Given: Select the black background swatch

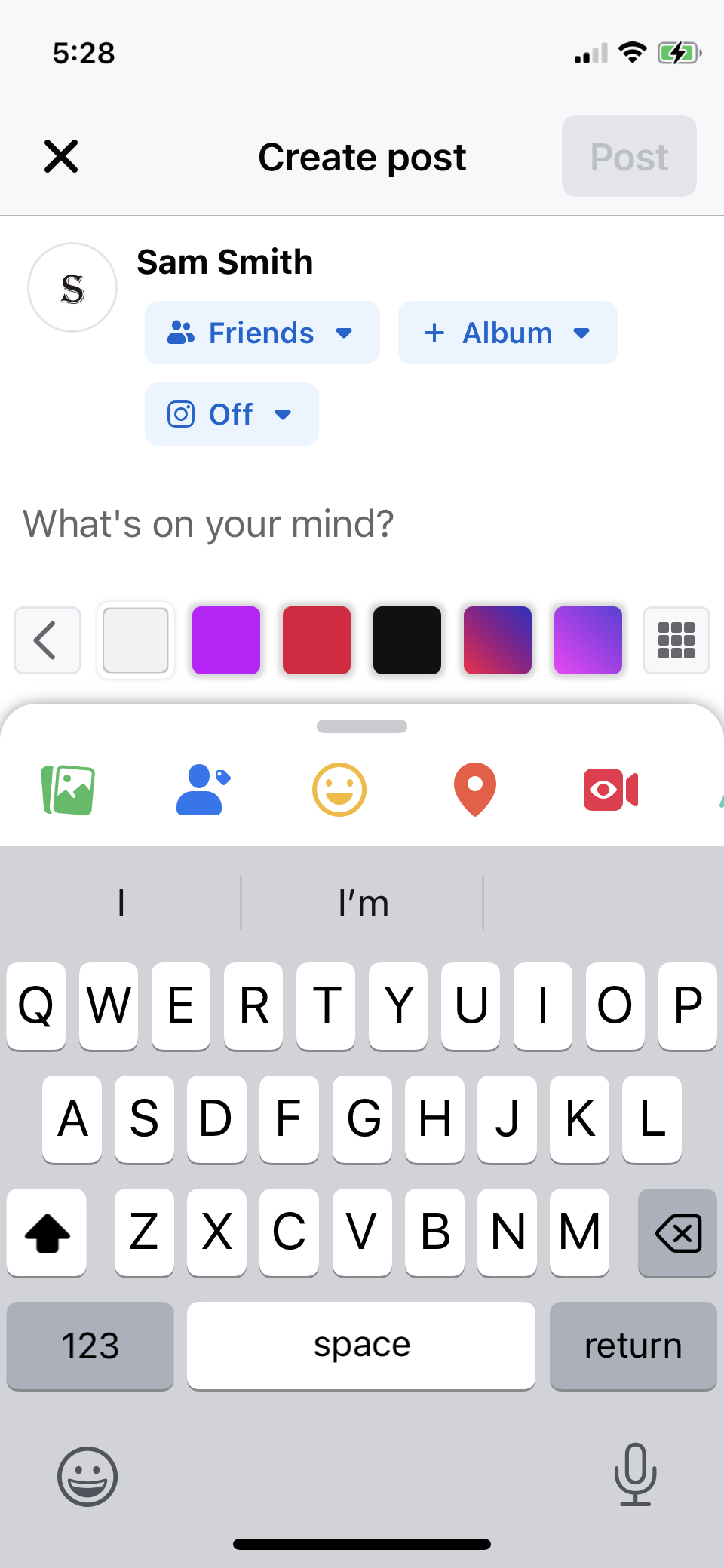Looking at the screenshot, I should point(407,640).
